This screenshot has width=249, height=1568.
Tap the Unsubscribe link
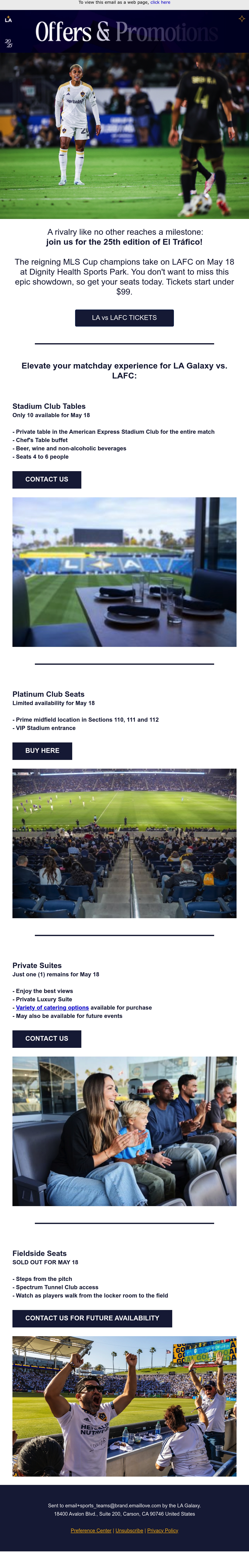tap(129, 1530)
